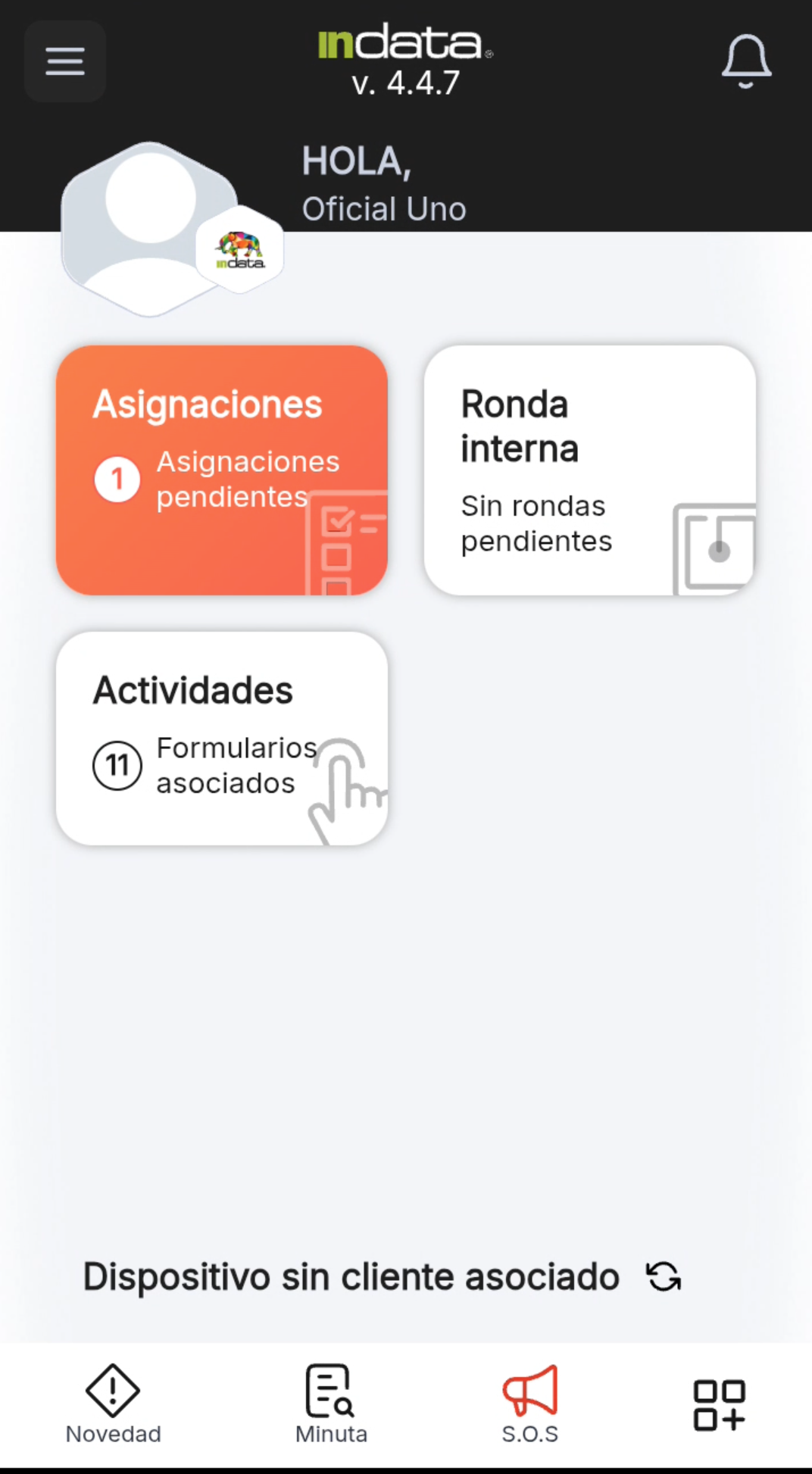
Task: Open the Actividades card
Action: point(222,739)
